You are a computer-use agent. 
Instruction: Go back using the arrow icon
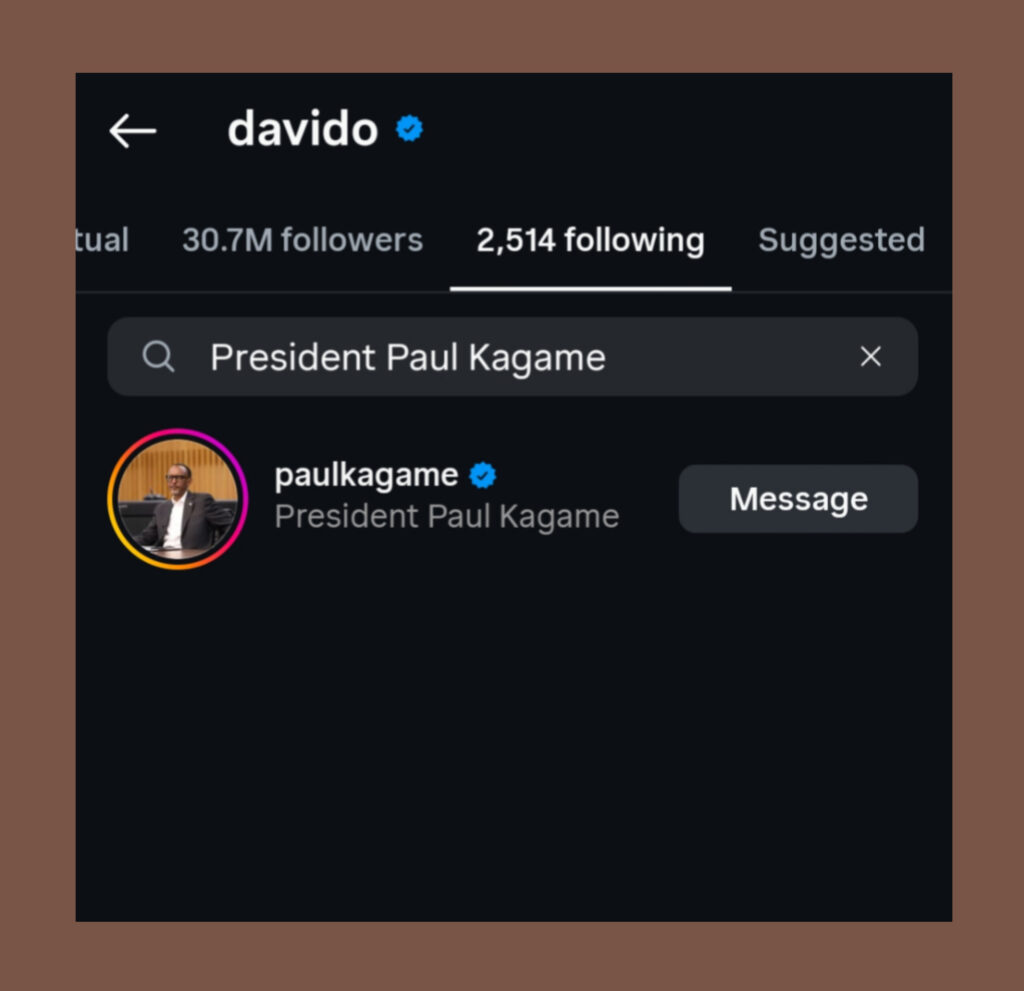point(132,131)
